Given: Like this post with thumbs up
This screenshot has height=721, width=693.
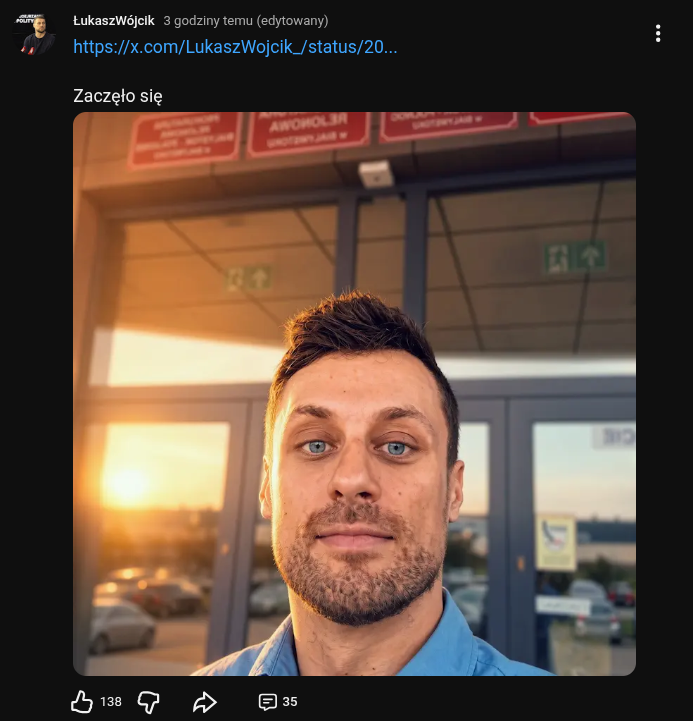Looking at the screenshot, I should [82, 702].
